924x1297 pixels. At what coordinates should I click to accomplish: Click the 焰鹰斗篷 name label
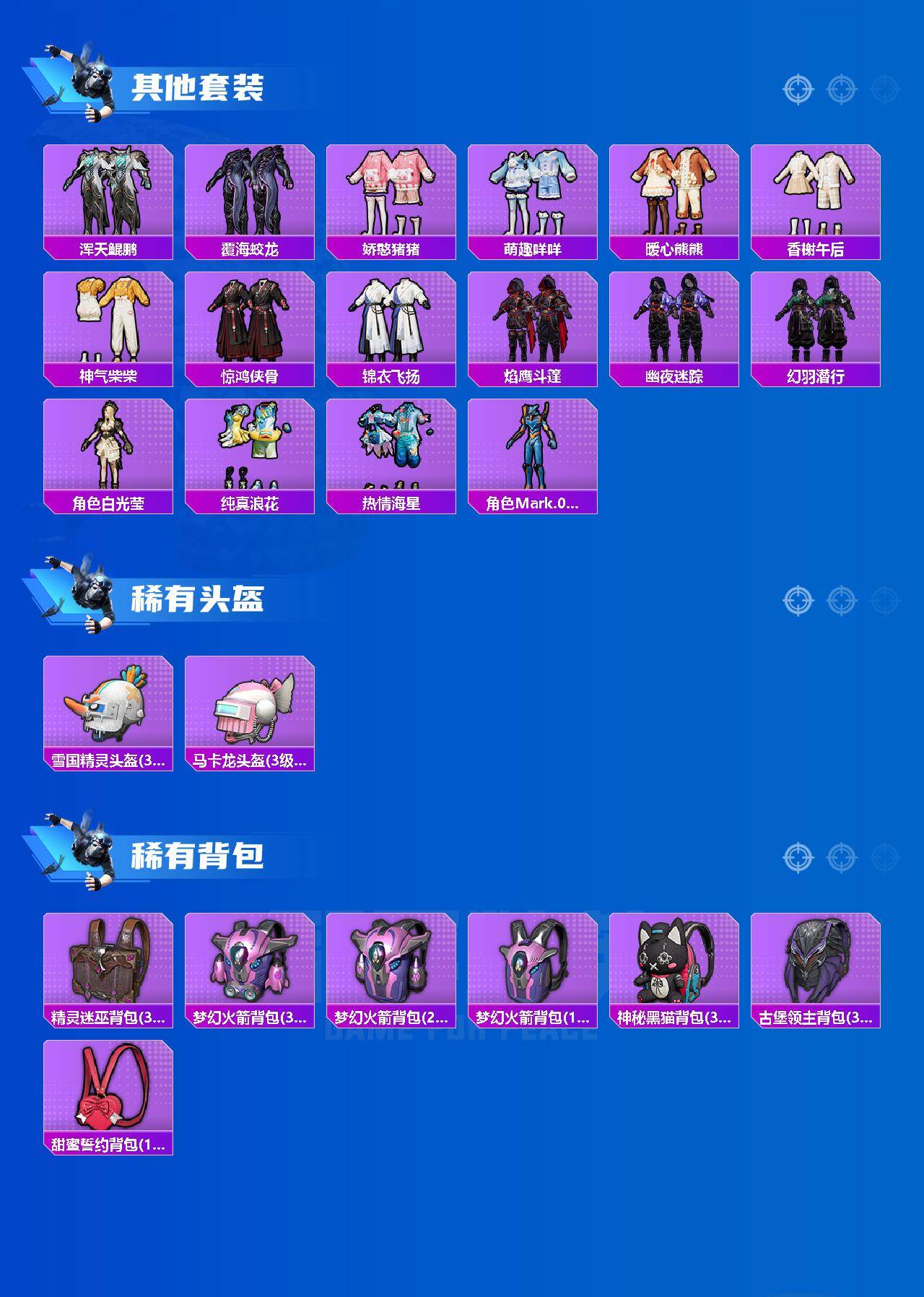[532, 375]
